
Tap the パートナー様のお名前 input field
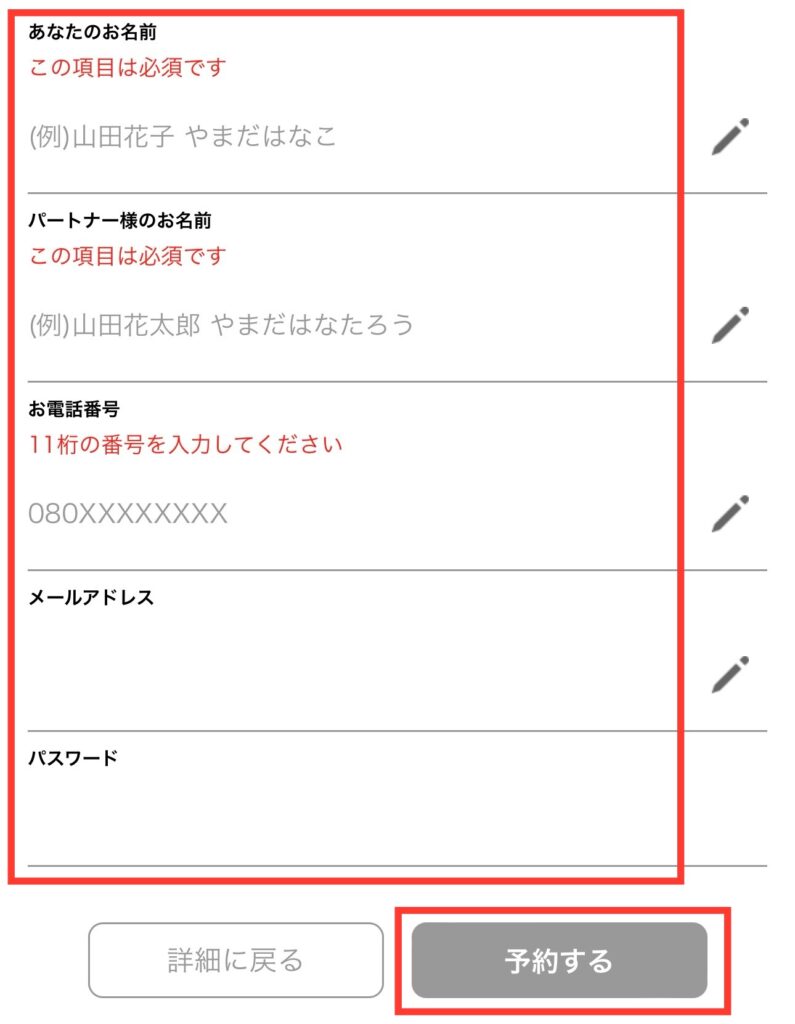pyautogui.click(x=350, y=325)
